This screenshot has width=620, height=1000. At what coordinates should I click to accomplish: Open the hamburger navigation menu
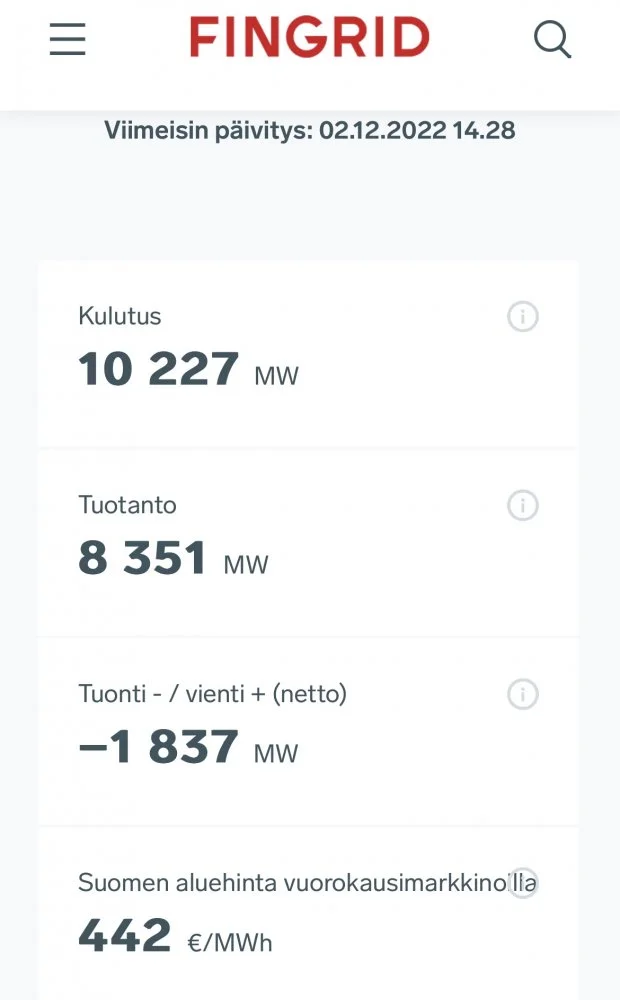68,40
